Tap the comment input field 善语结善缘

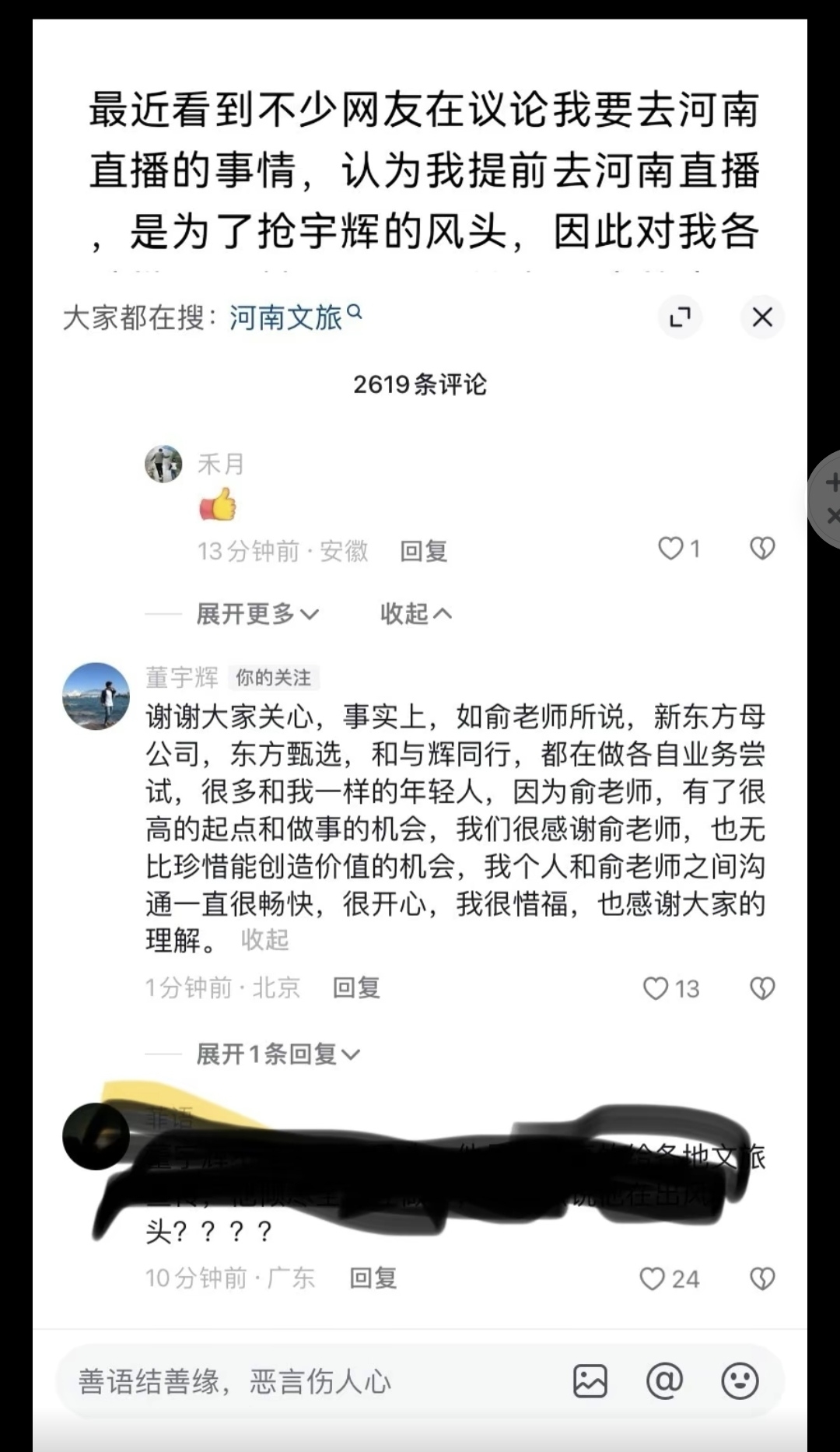click(311, 1381)
